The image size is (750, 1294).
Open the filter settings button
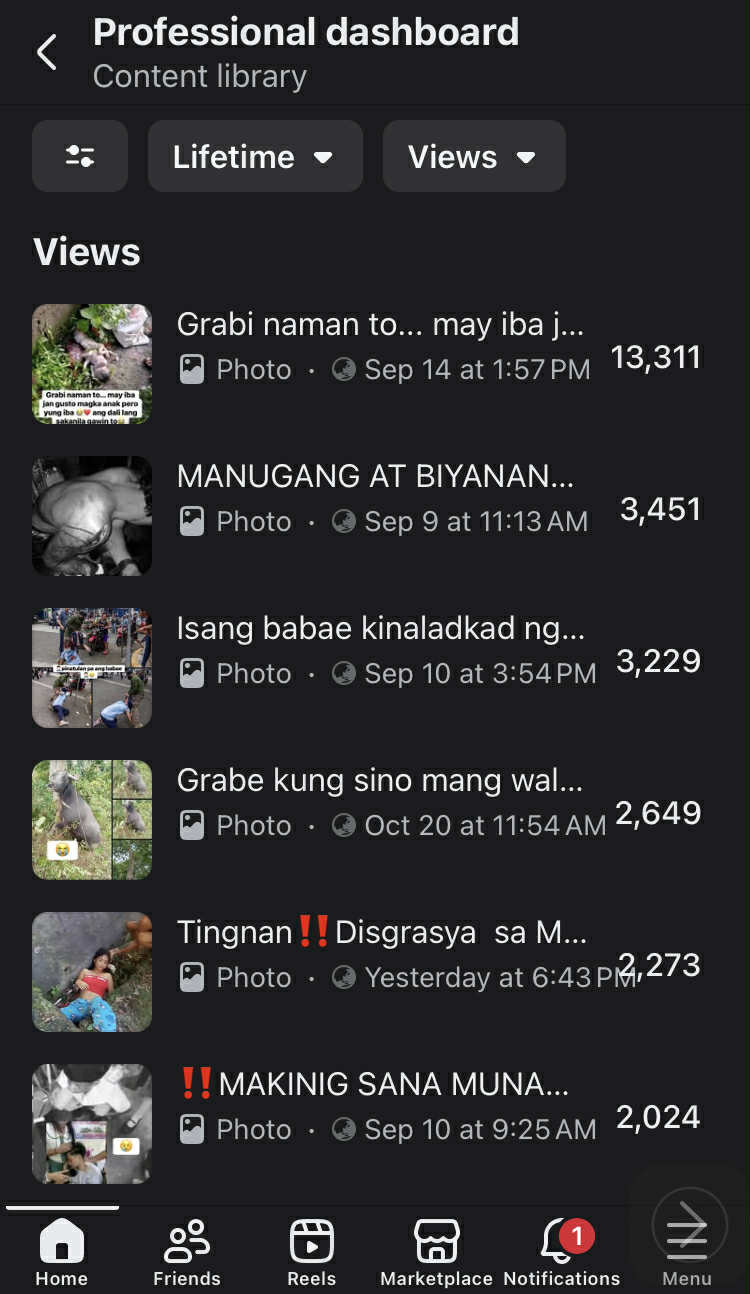click(x=80, y=156)
